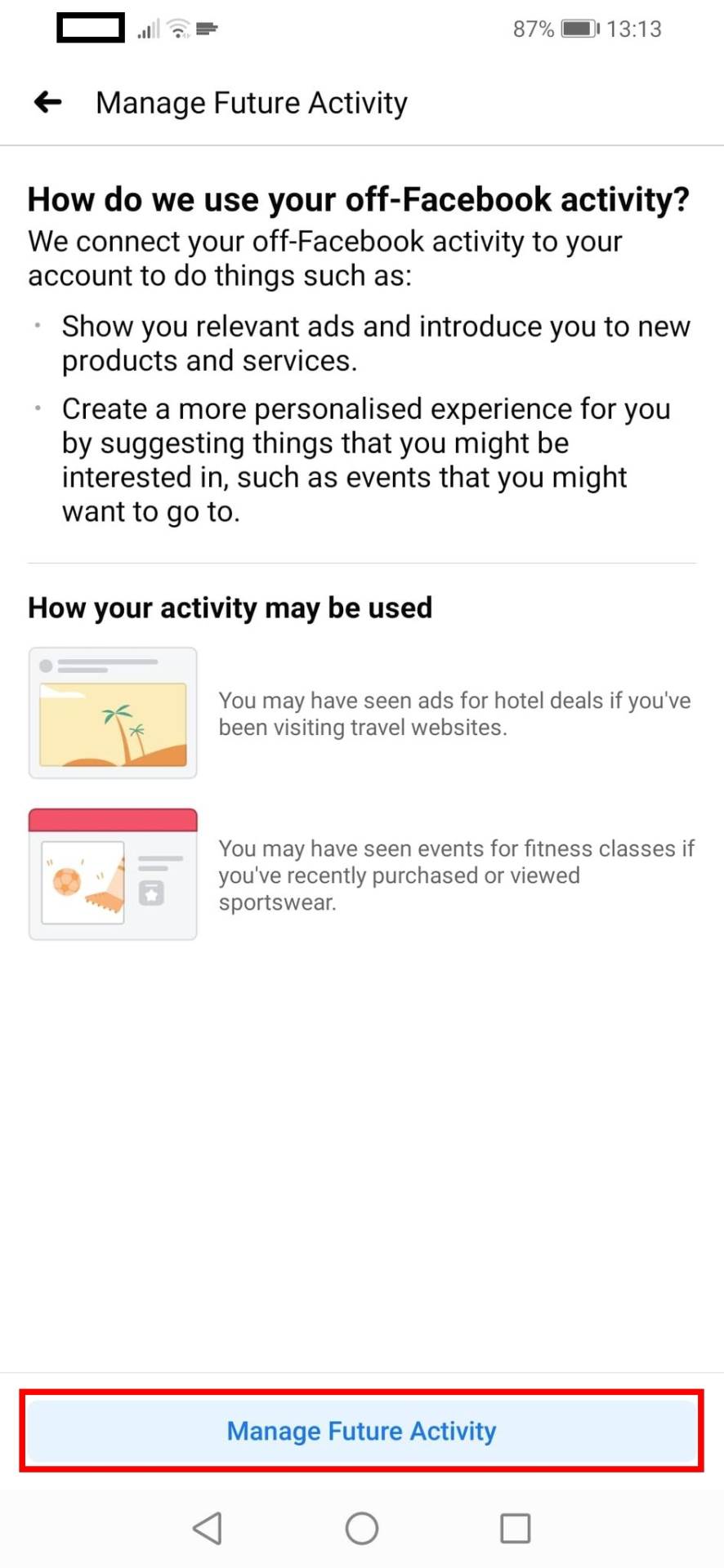Image resolution: width=724 pixels, height=1568 pixels.
Task: Go to the home screen
Action: pyautogui.click(x=362, y=1528)
